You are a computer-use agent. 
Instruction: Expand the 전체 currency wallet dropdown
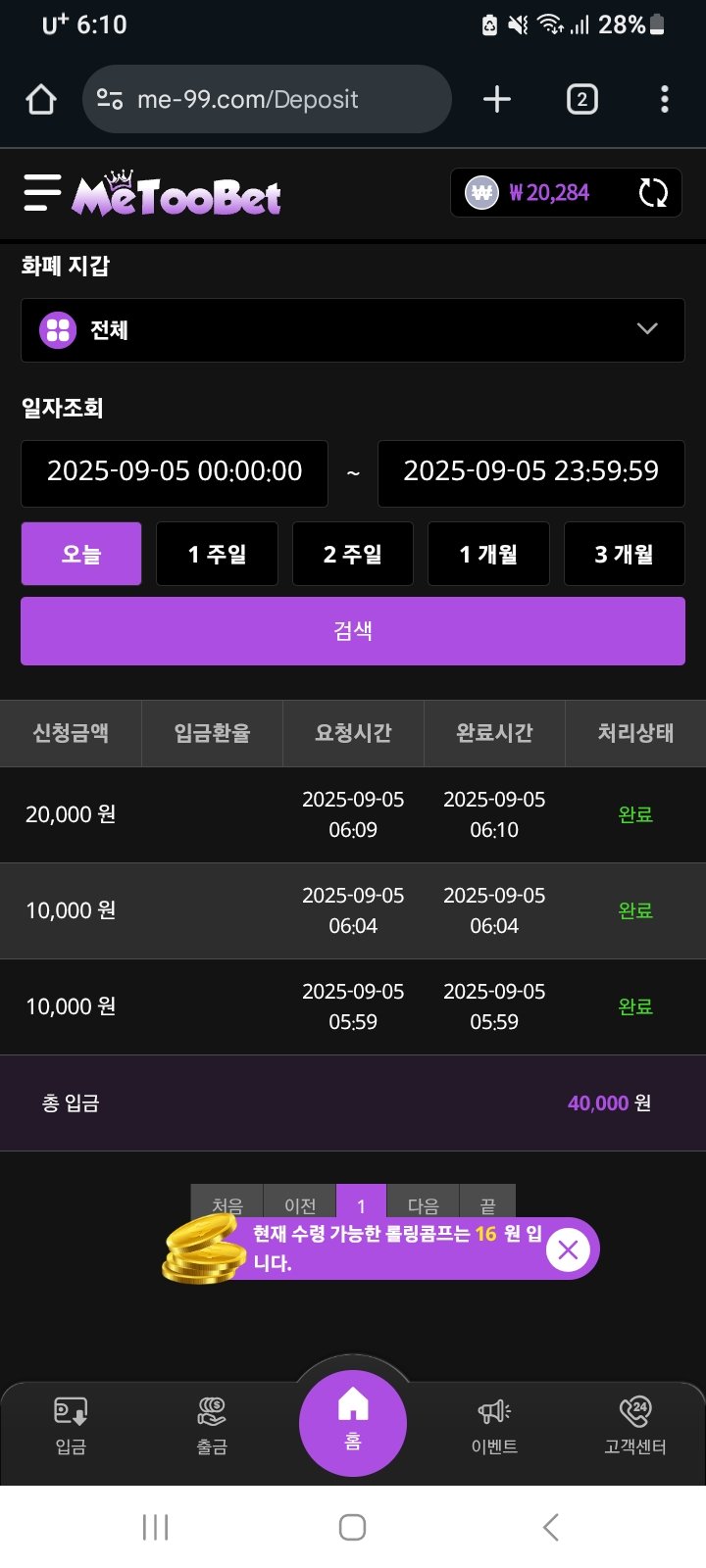[353, 330]
